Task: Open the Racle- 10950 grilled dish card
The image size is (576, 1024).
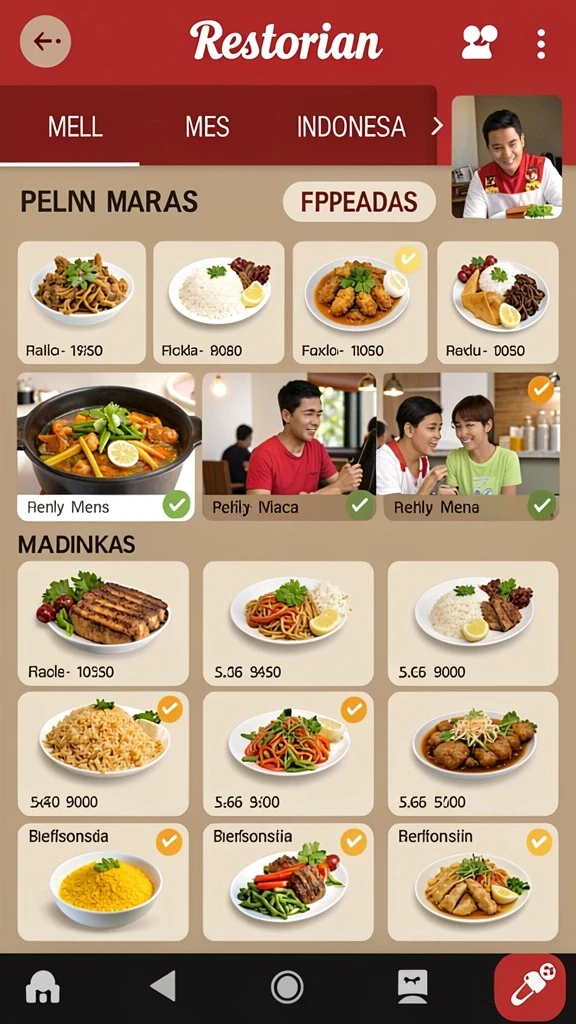Action: (103, 623)
